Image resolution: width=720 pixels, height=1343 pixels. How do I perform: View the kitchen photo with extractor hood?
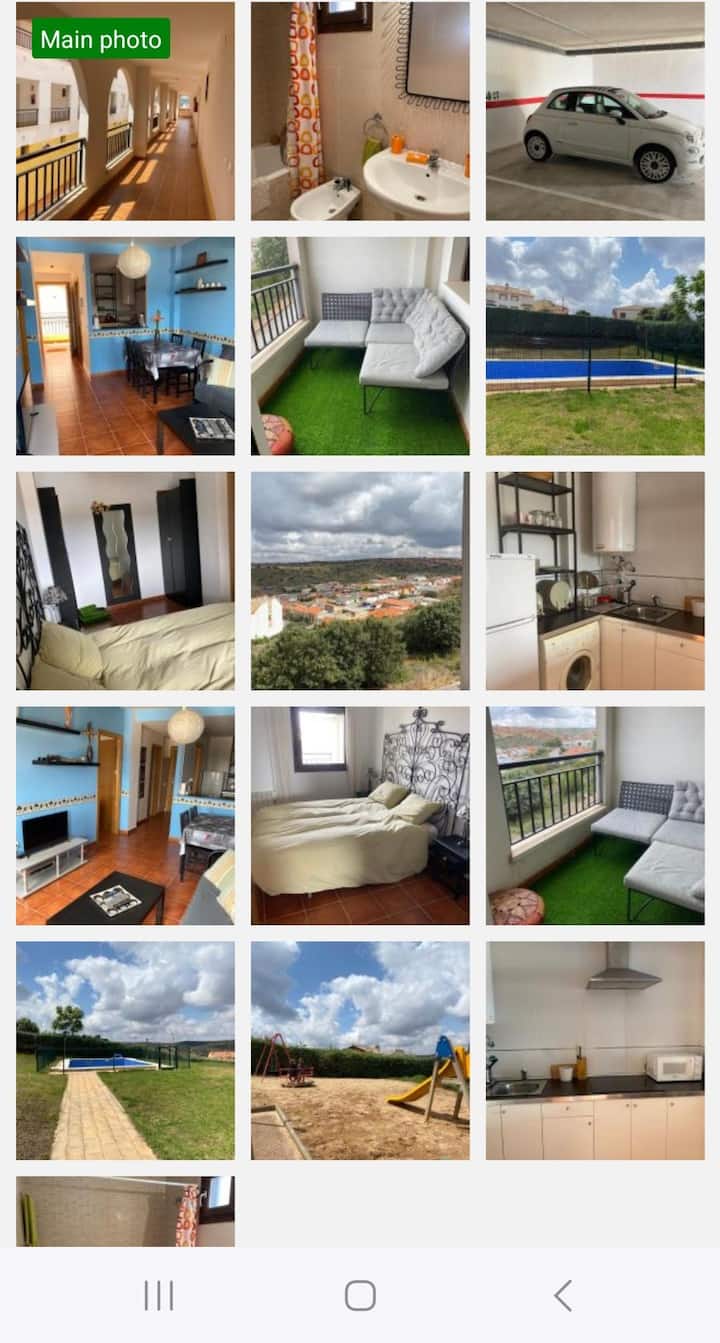595,1051
